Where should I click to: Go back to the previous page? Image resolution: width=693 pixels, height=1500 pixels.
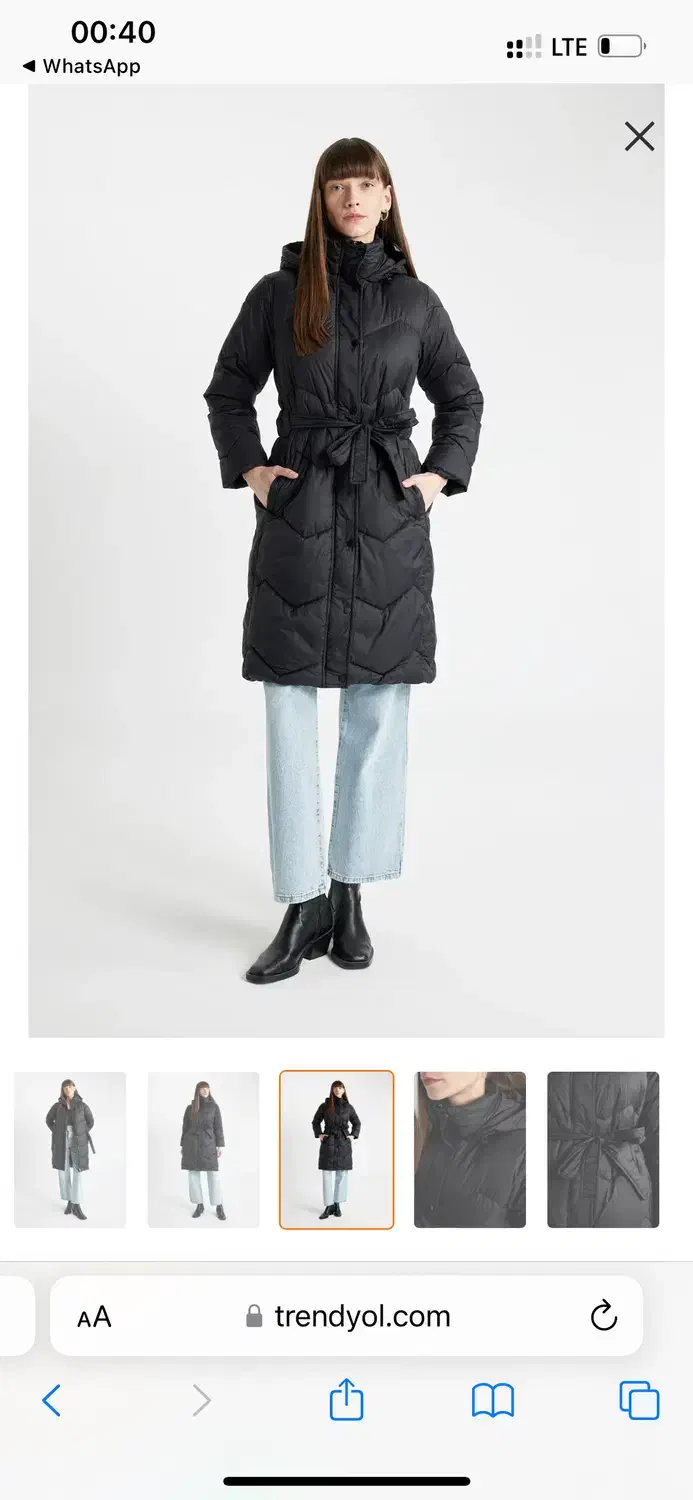pyautogui.click(x=52, y=1400)
